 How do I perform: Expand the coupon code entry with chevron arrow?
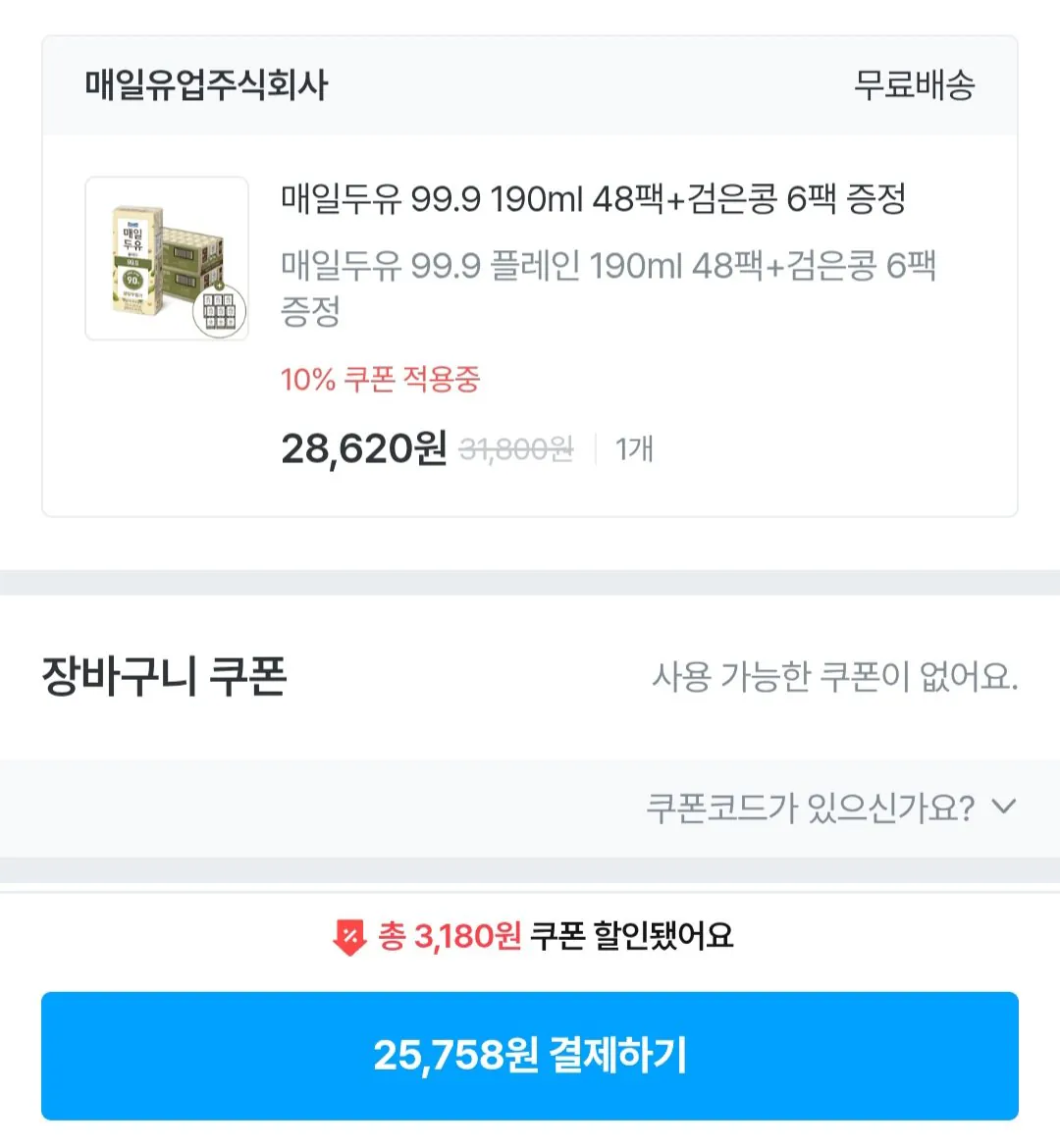click(x=1002, y=808)
